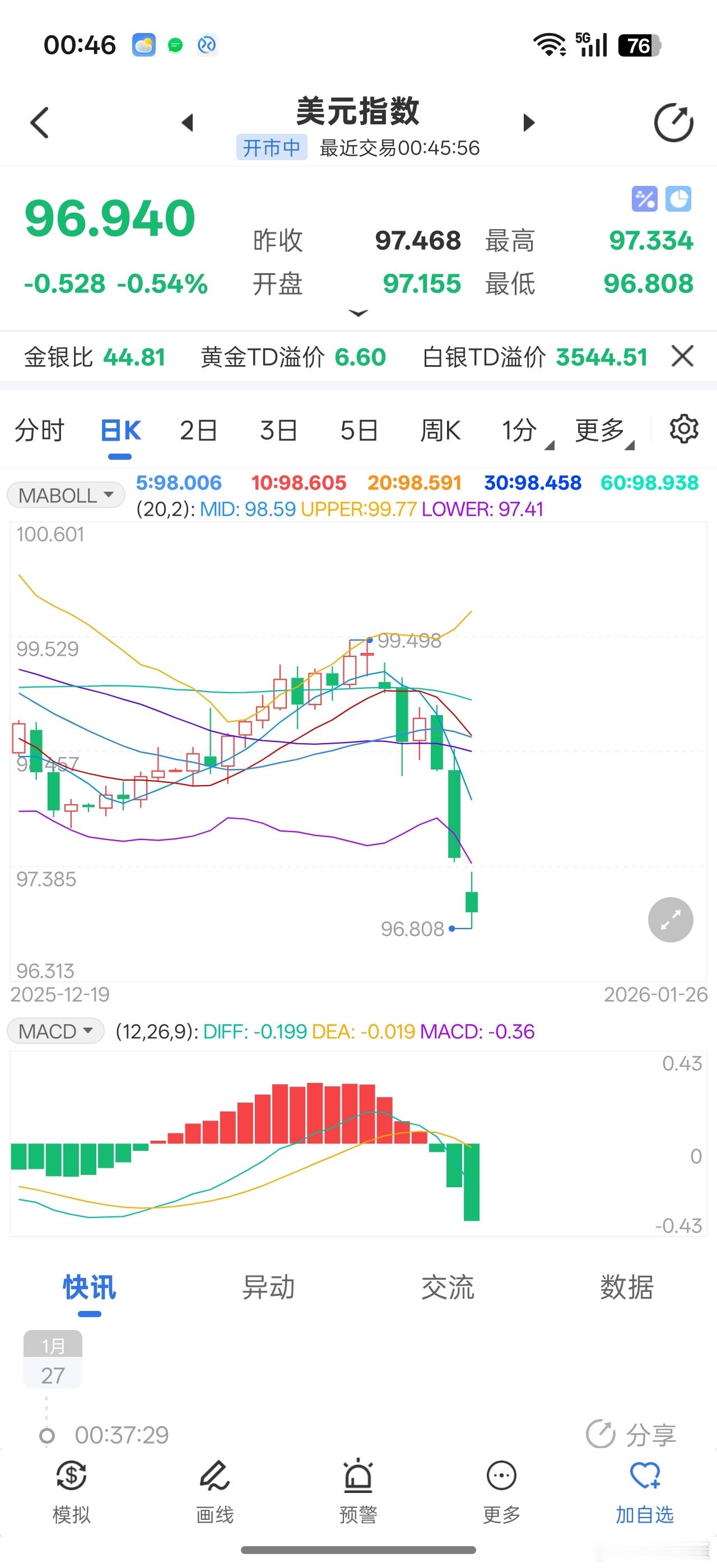Viewport: 717px width, 1568px height.
Task: Change the MABOLL indicator
Action: click(x=66, y=496)
